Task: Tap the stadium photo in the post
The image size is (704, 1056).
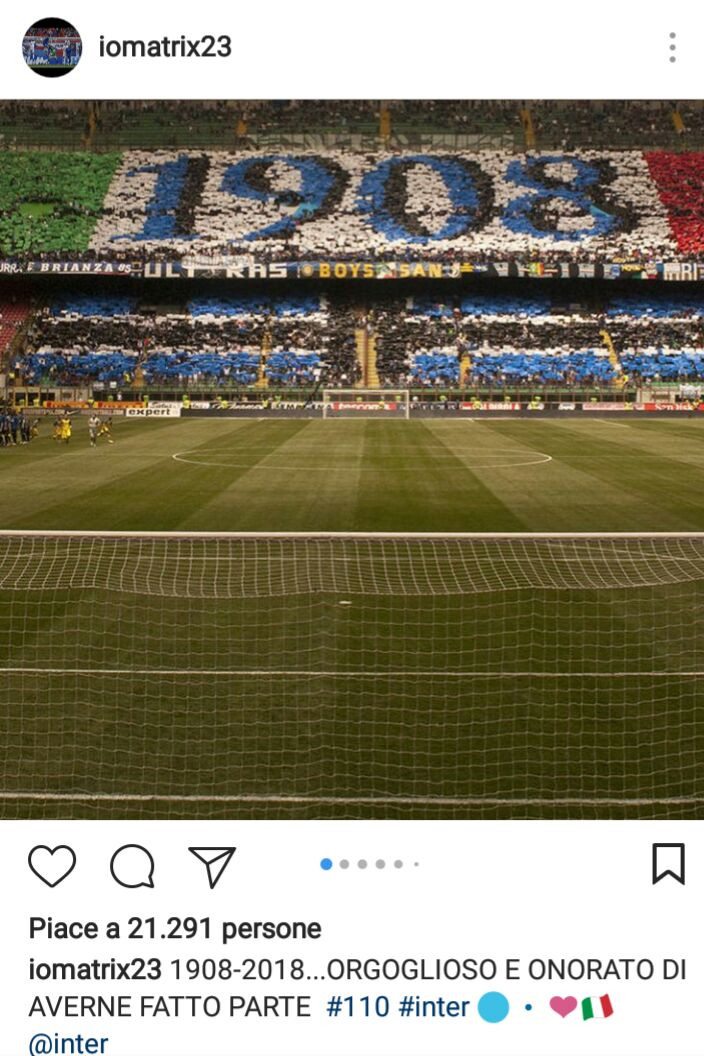Action: click(352, 460)
